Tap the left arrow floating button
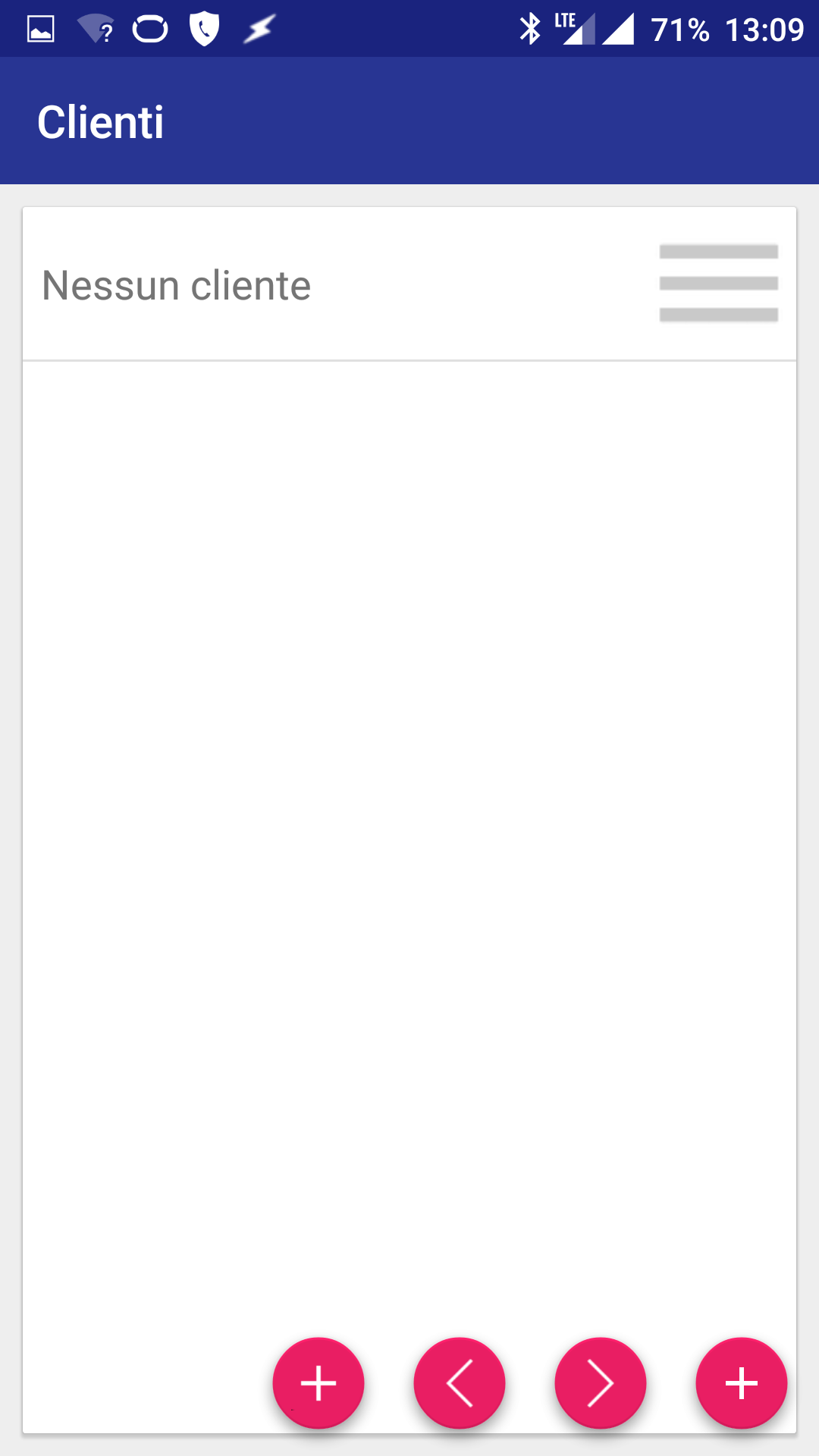 460,1383
